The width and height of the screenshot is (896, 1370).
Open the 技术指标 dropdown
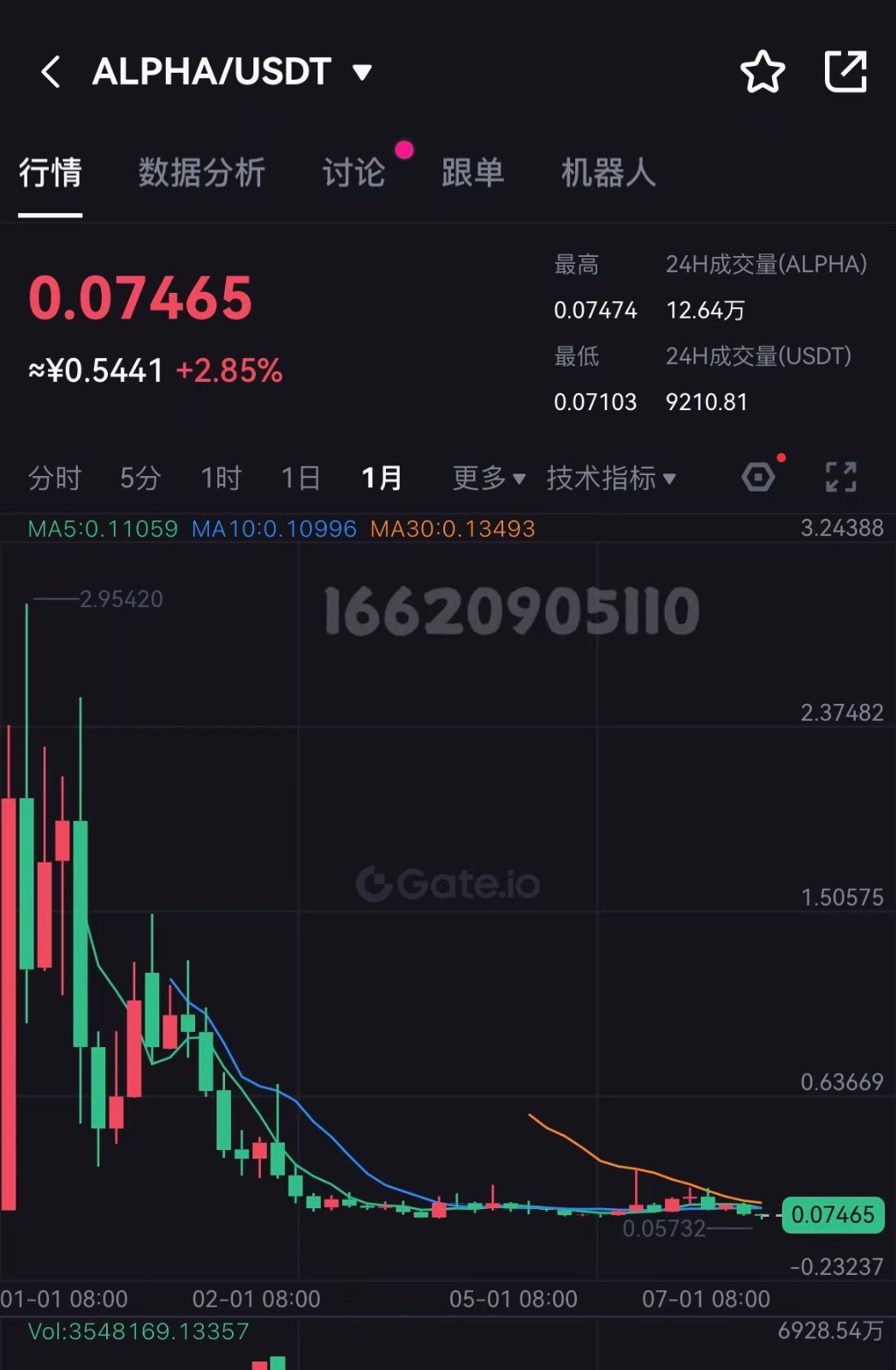pyautogui.click(x=610, y=478)
